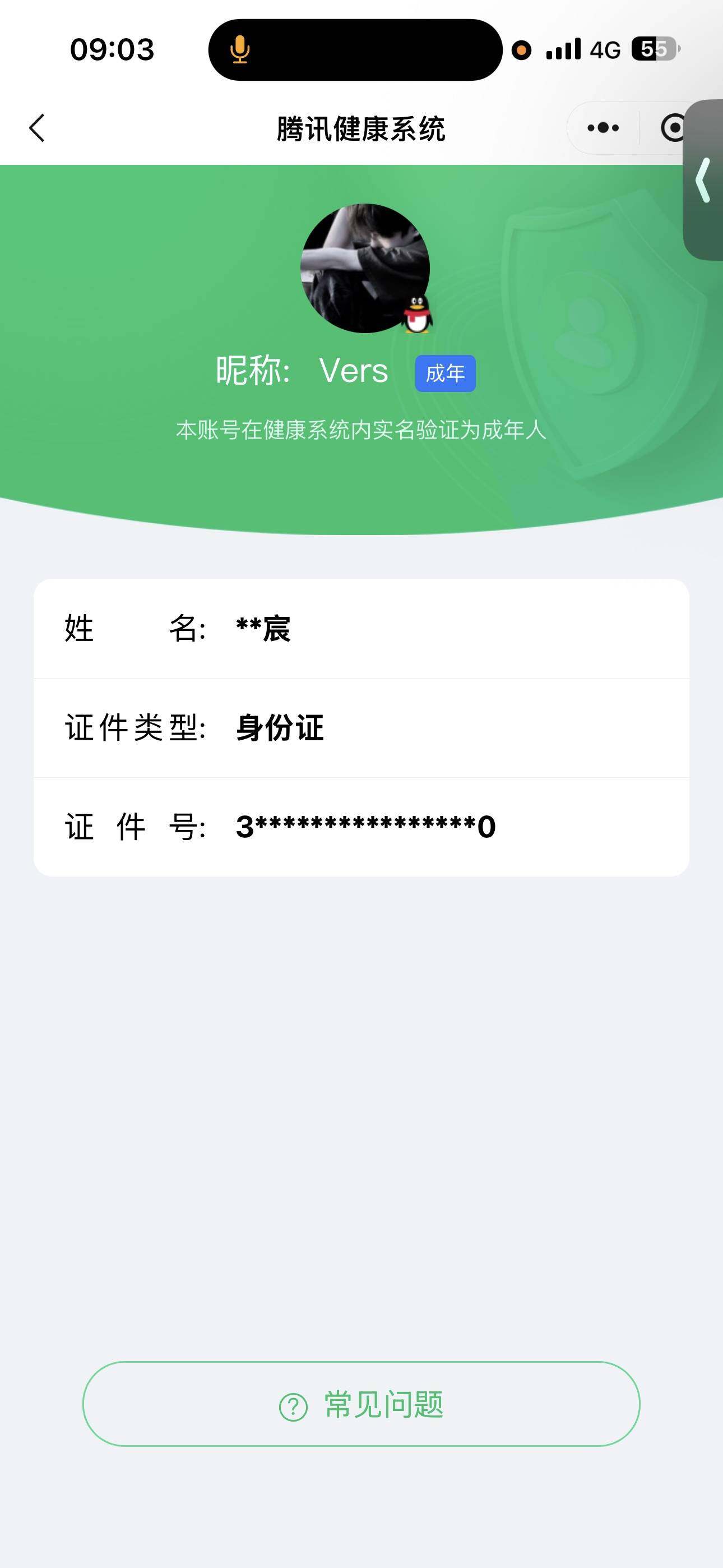The image size is (723, 1568).
Task: Tap the back arrow to exit
Action: (x=38, y=128)
